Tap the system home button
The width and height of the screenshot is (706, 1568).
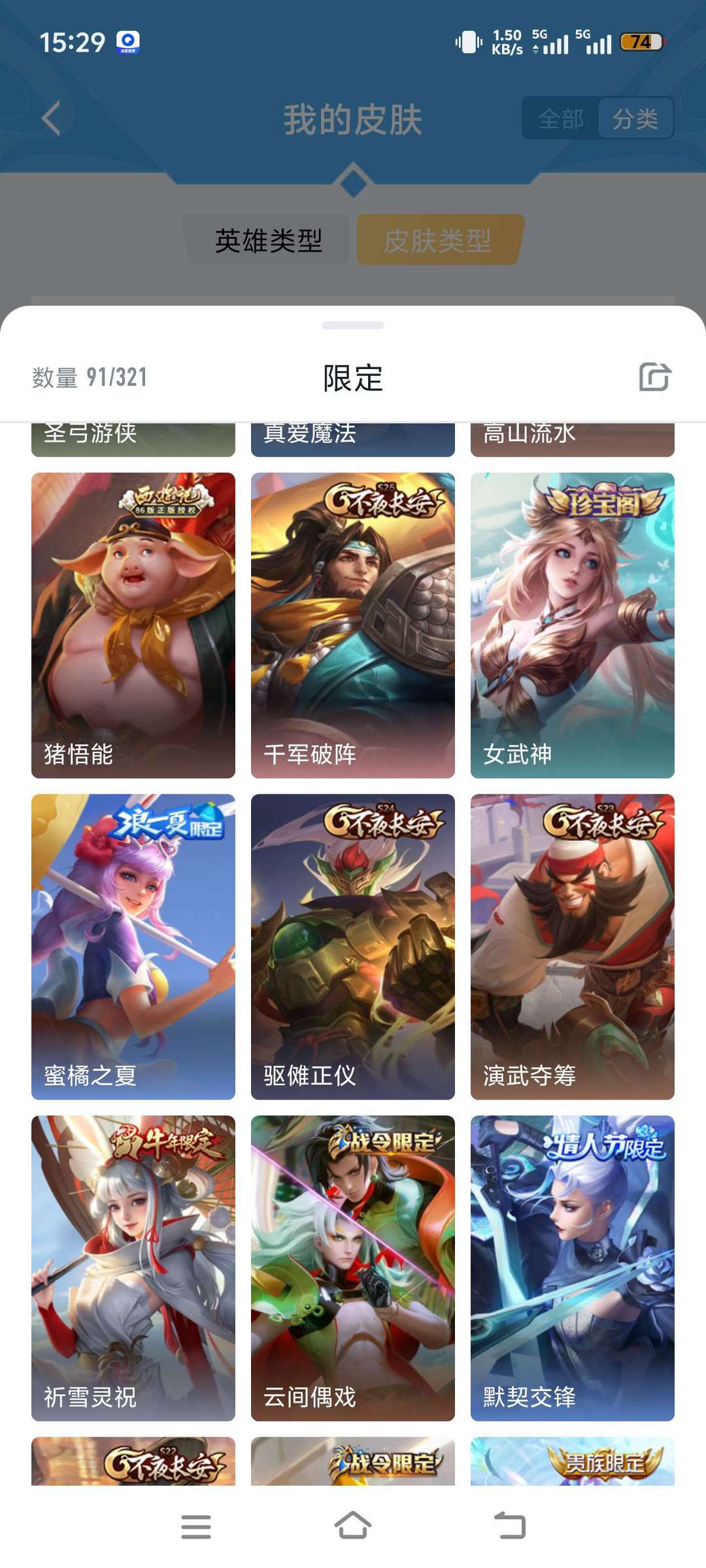353,1526
